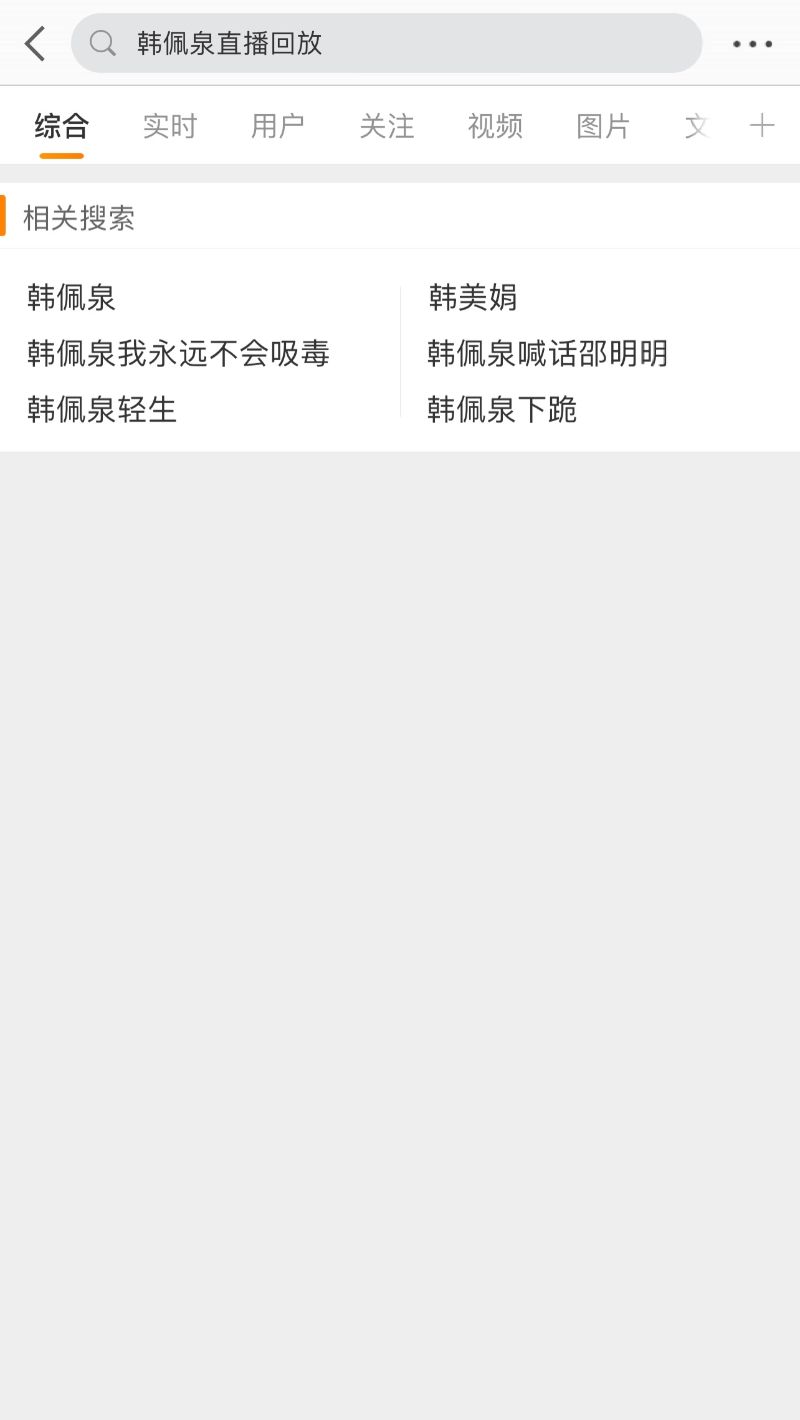Switch to the 用户 tab

coord(278,126)
